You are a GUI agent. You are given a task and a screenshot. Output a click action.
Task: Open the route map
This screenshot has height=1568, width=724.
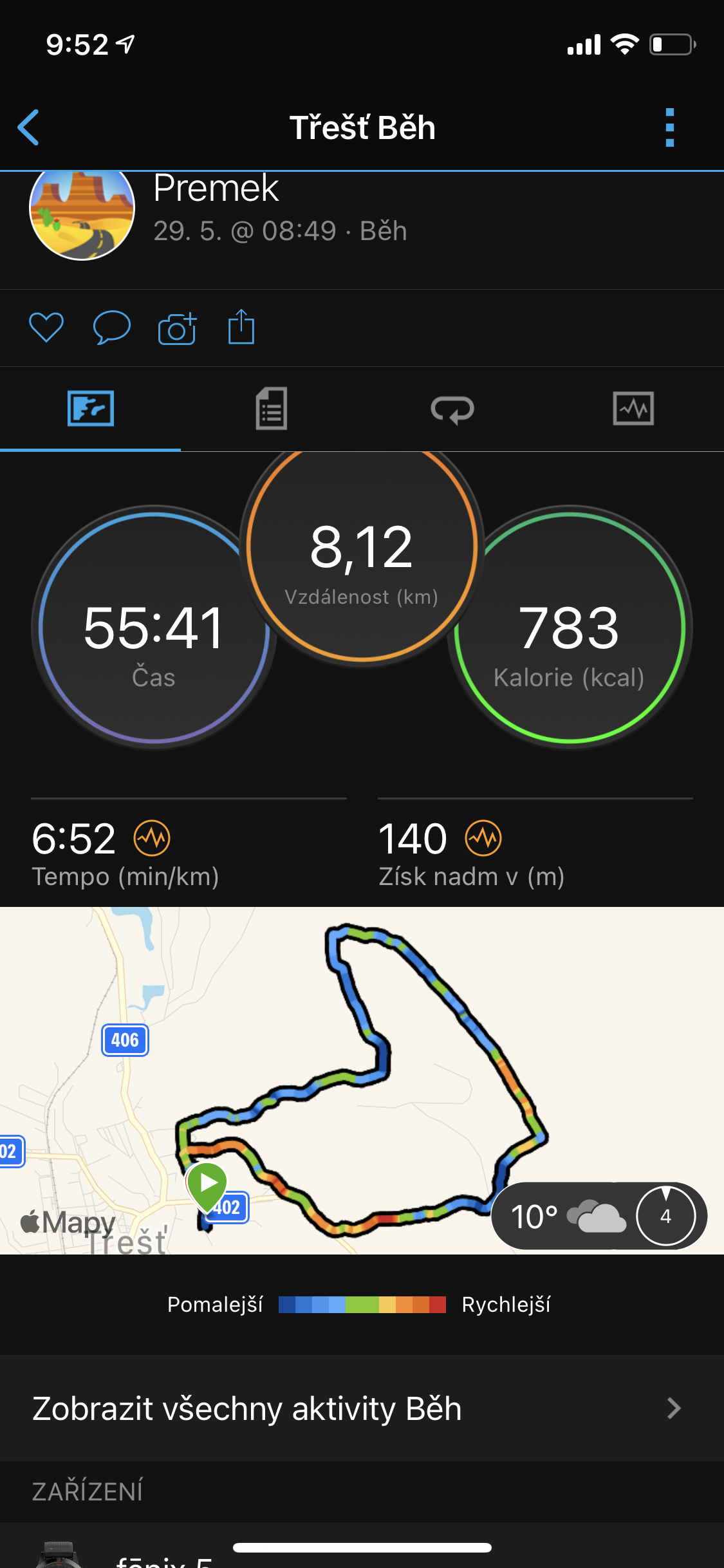[362, 1080]
